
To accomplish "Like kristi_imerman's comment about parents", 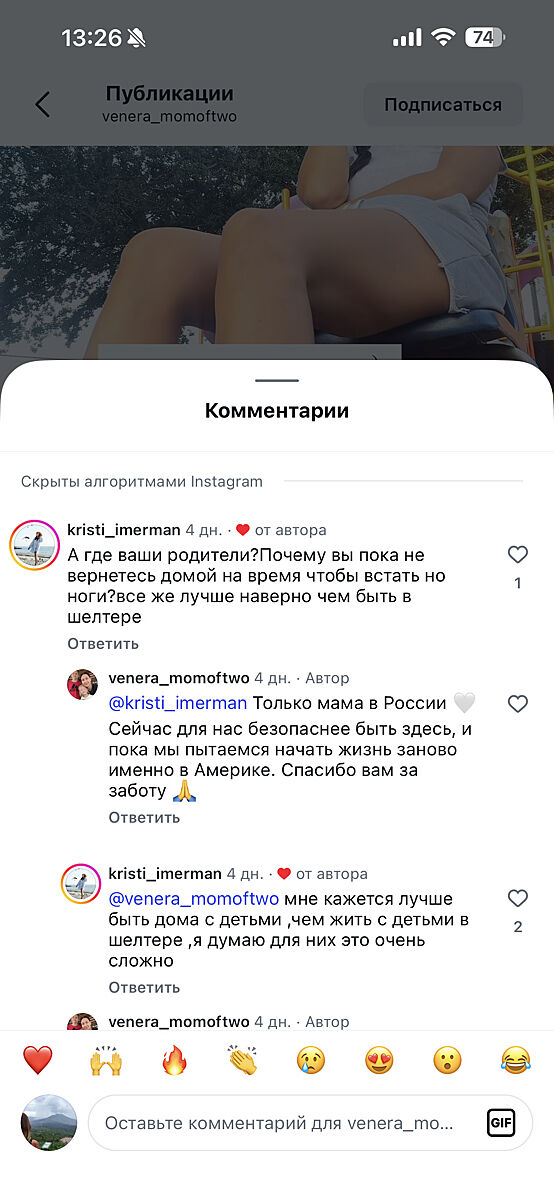I will [517, 555].
